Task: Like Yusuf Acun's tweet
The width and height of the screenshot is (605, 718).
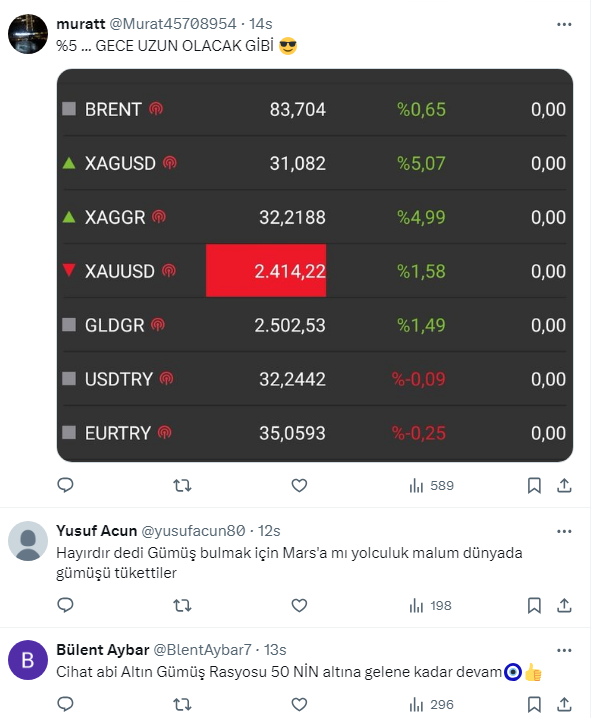Action: tap(299, 605)
